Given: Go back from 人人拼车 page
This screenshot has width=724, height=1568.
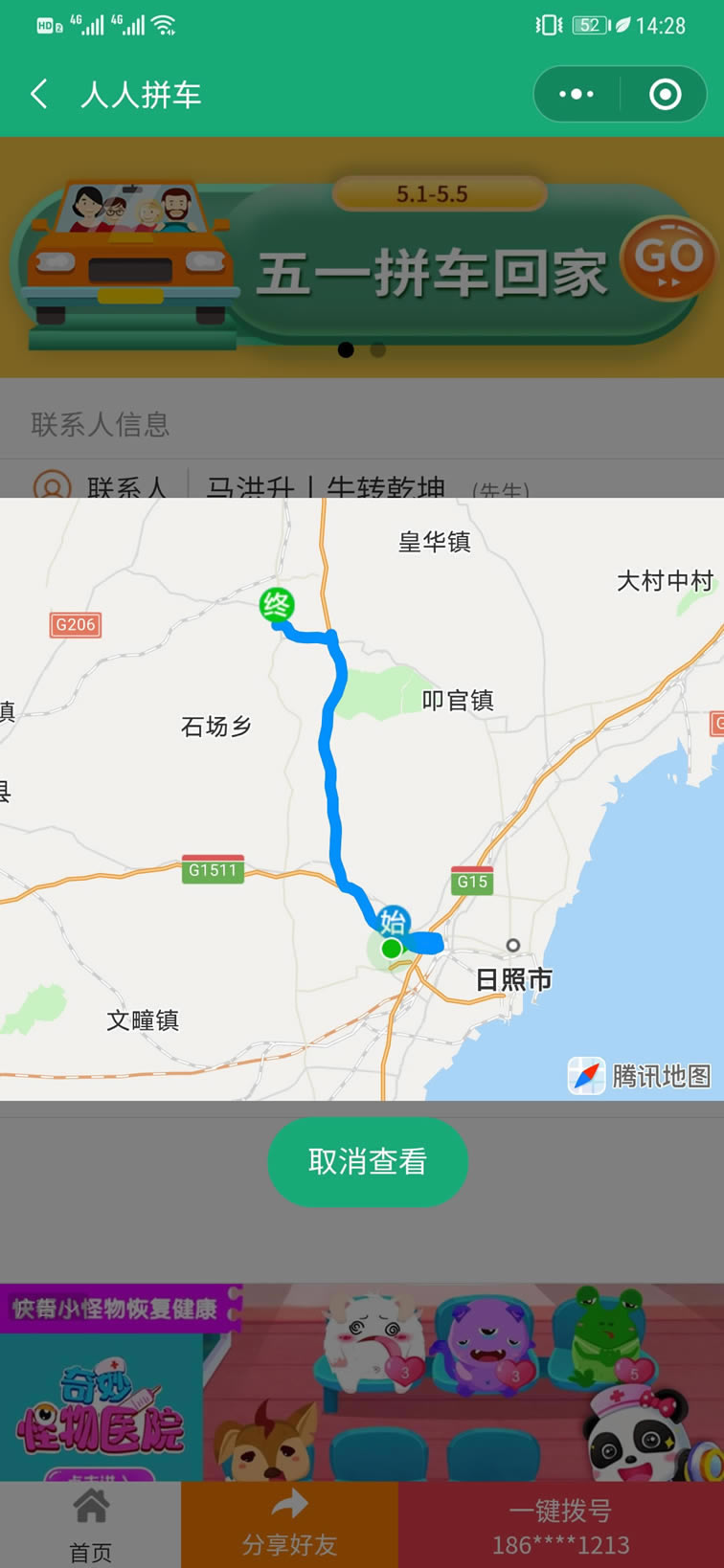Looking at the screenshot, I should (x=39, y=94).
